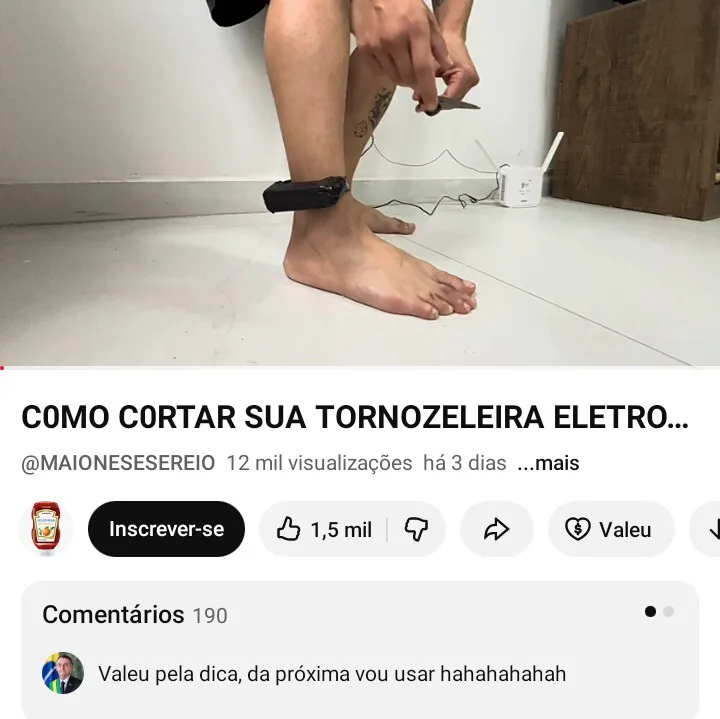This screenshot has width=720, height=719.
Task: Like the video with 1,5 mil likes
Action: (324, 529)
